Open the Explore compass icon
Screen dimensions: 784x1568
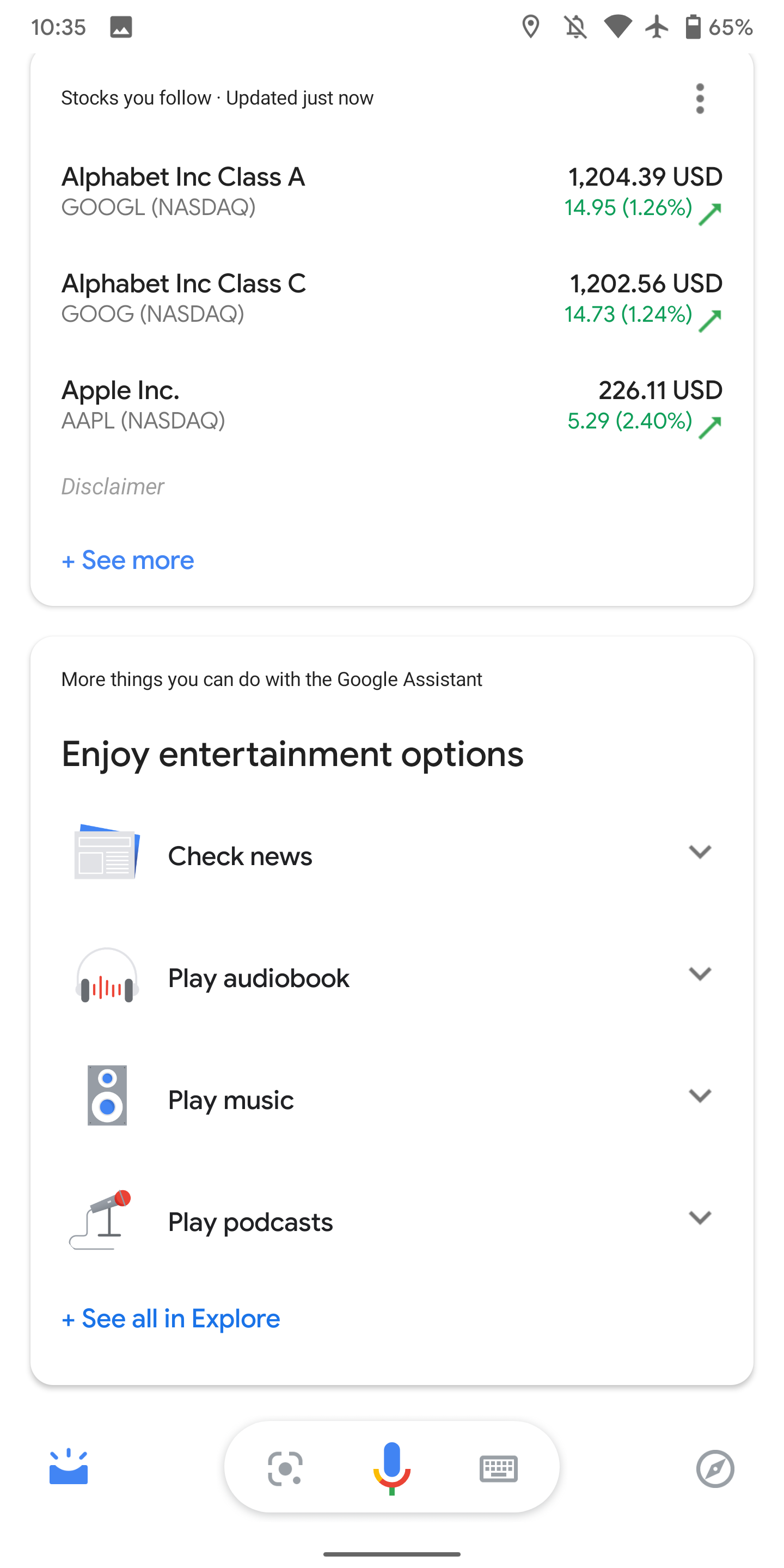point(715,1468)
